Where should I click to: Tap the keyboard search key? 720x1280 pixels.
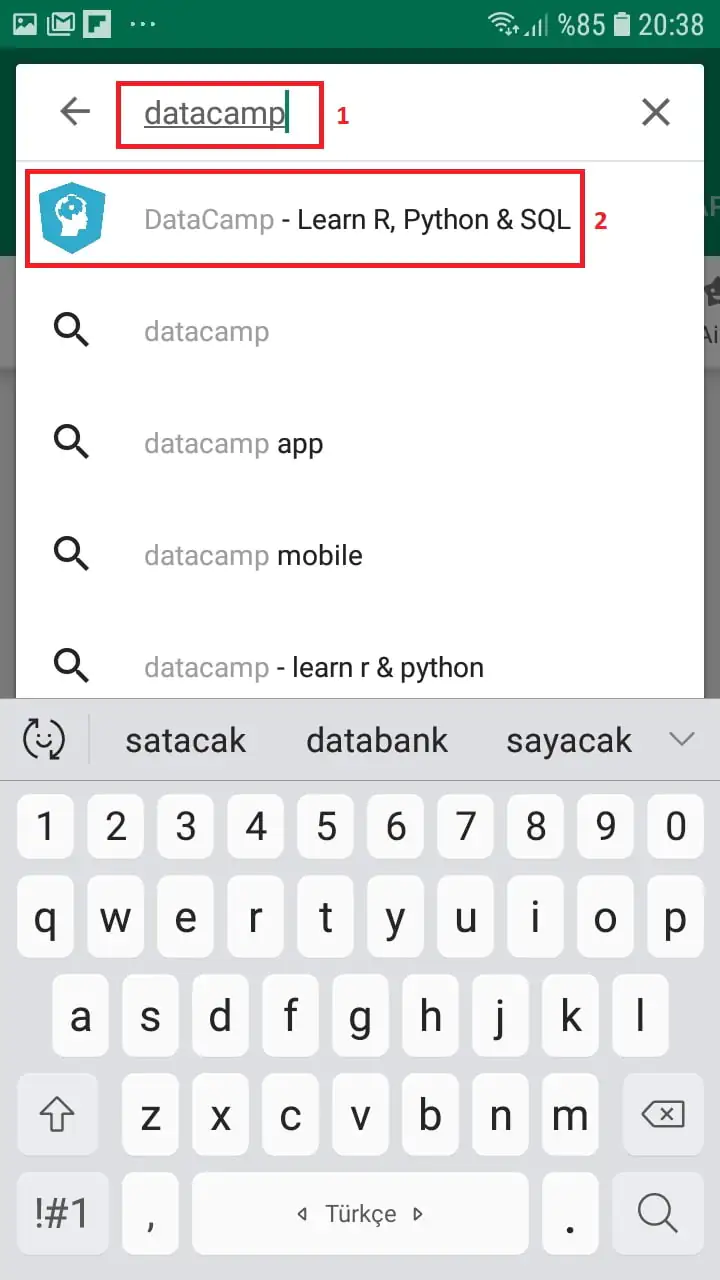click(657, 1214)
